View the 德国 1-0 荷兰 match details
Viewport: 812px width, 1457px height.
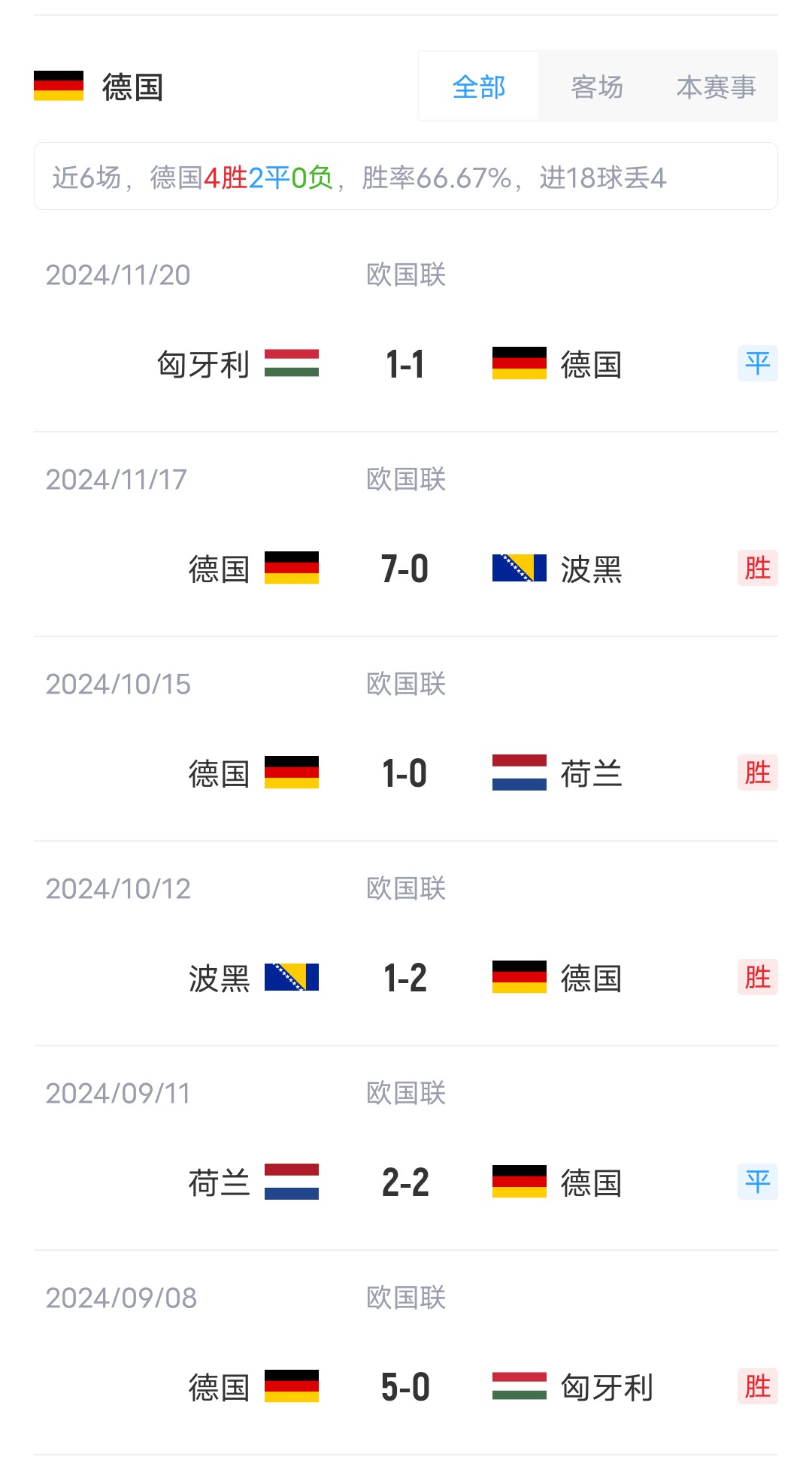[x=405, y=774]
